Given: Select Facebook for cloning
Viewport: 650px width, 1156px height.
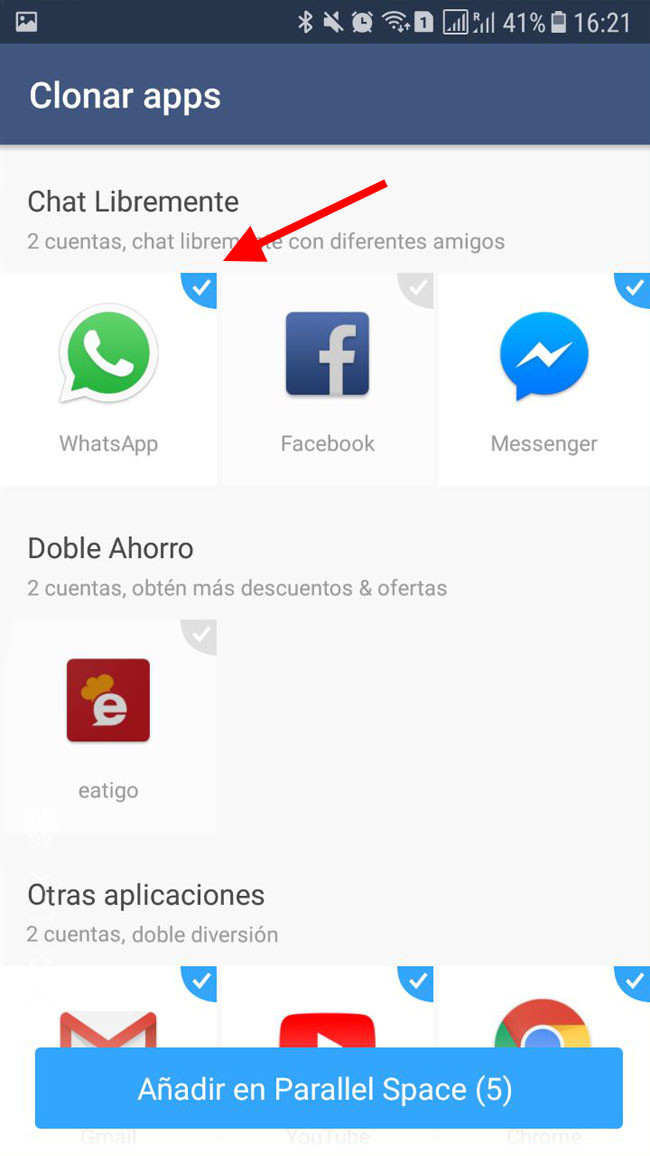Looking at the screenshot, I should (327, 379).
